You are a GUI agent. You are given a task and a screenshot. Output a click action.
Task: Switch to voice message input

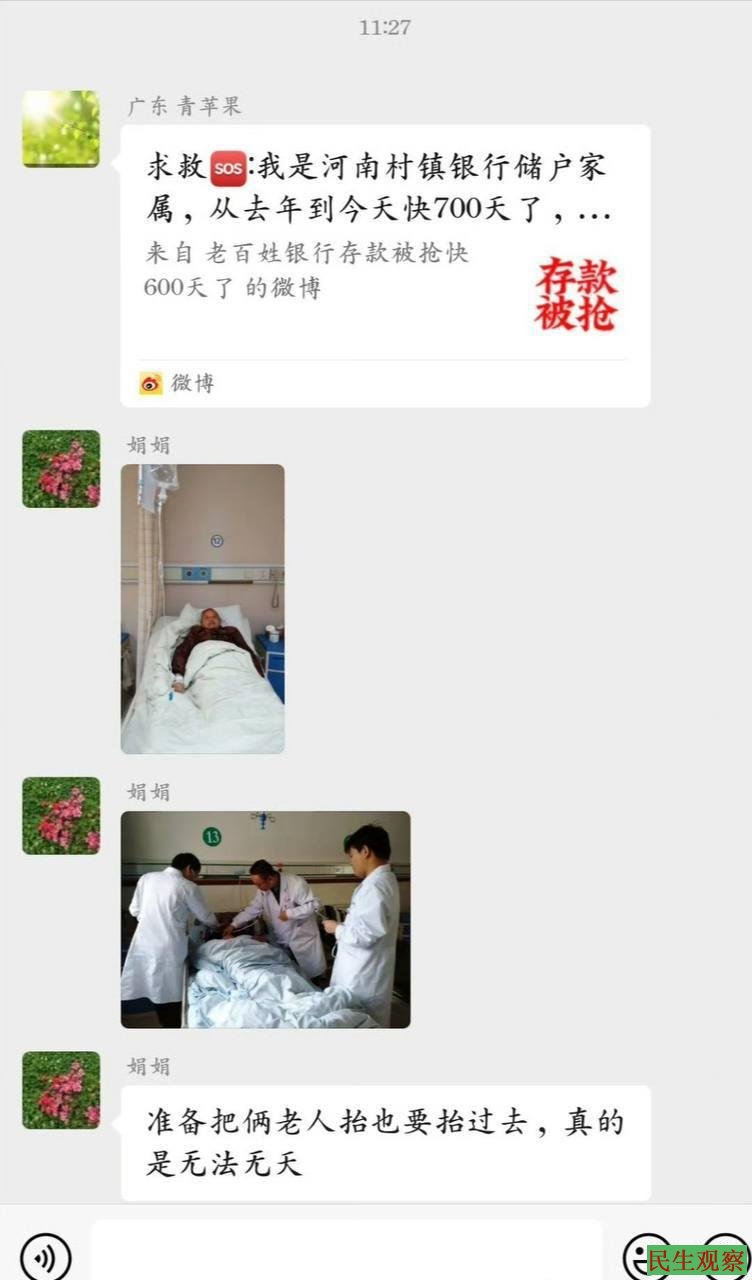(x=46, y=1255)
